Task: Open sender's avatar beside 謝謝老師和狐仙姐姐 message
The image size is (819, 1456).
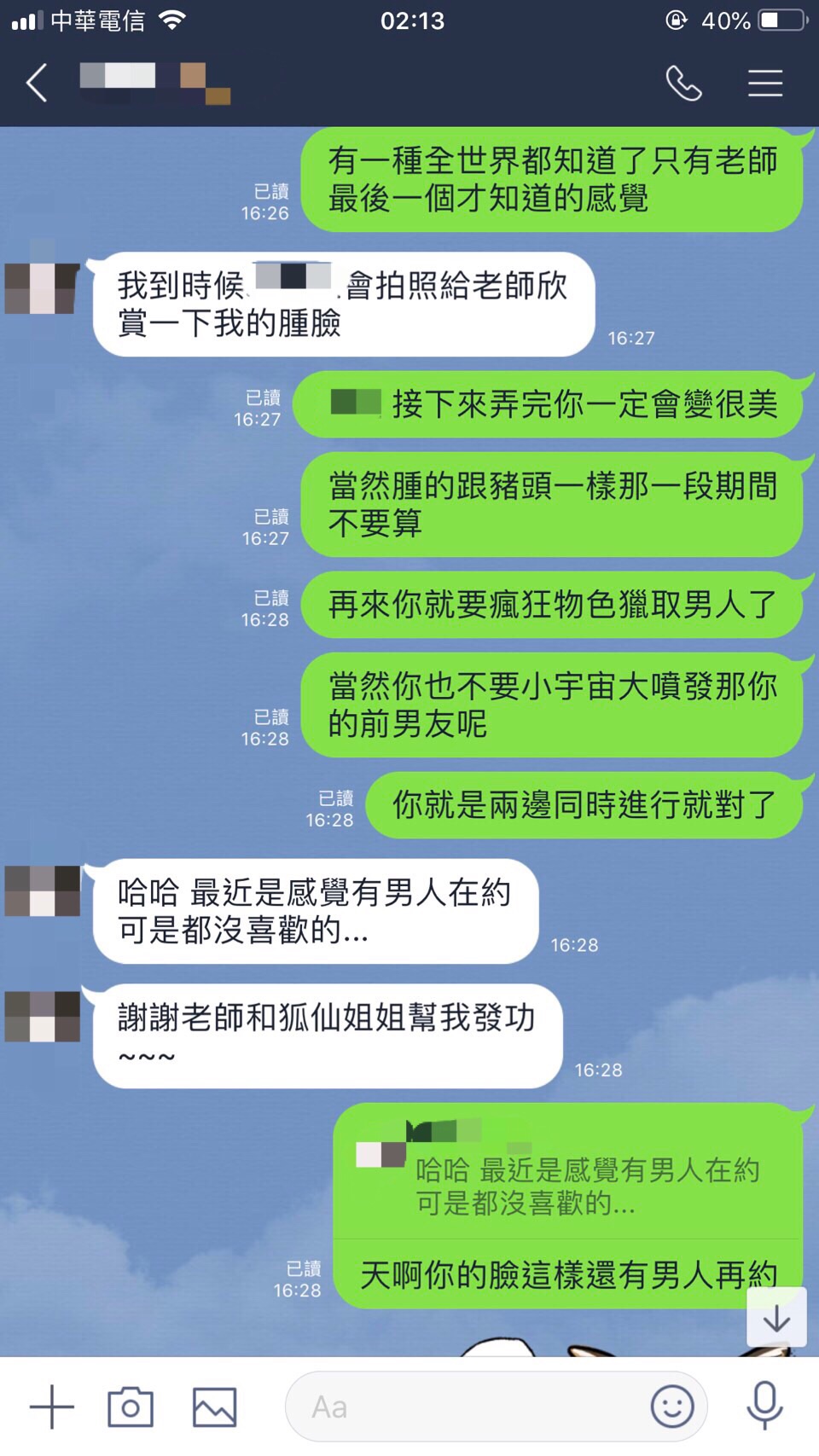Action: coord(43,1017)
